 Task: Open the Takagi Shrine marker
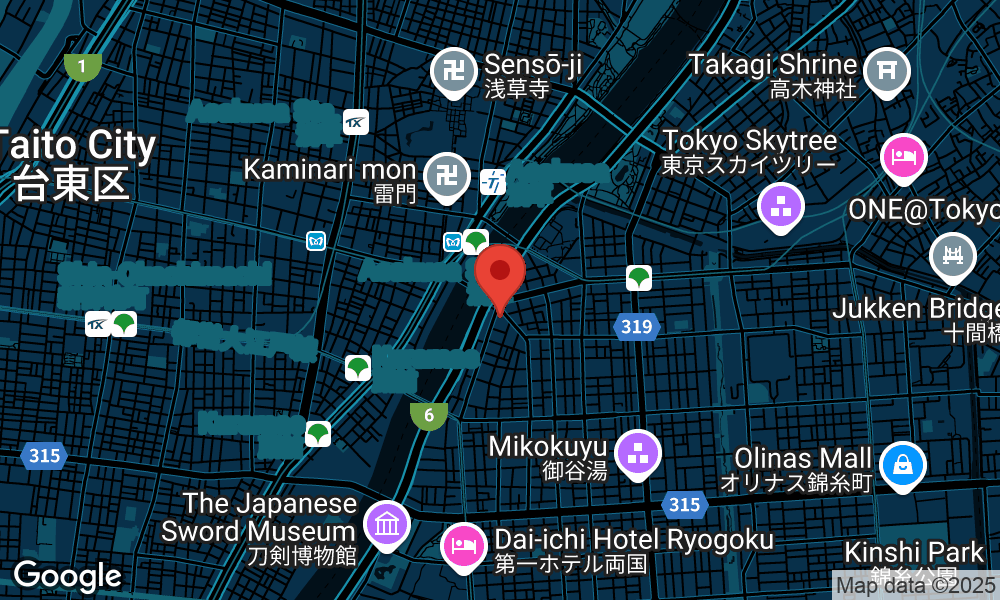point(886,71)
